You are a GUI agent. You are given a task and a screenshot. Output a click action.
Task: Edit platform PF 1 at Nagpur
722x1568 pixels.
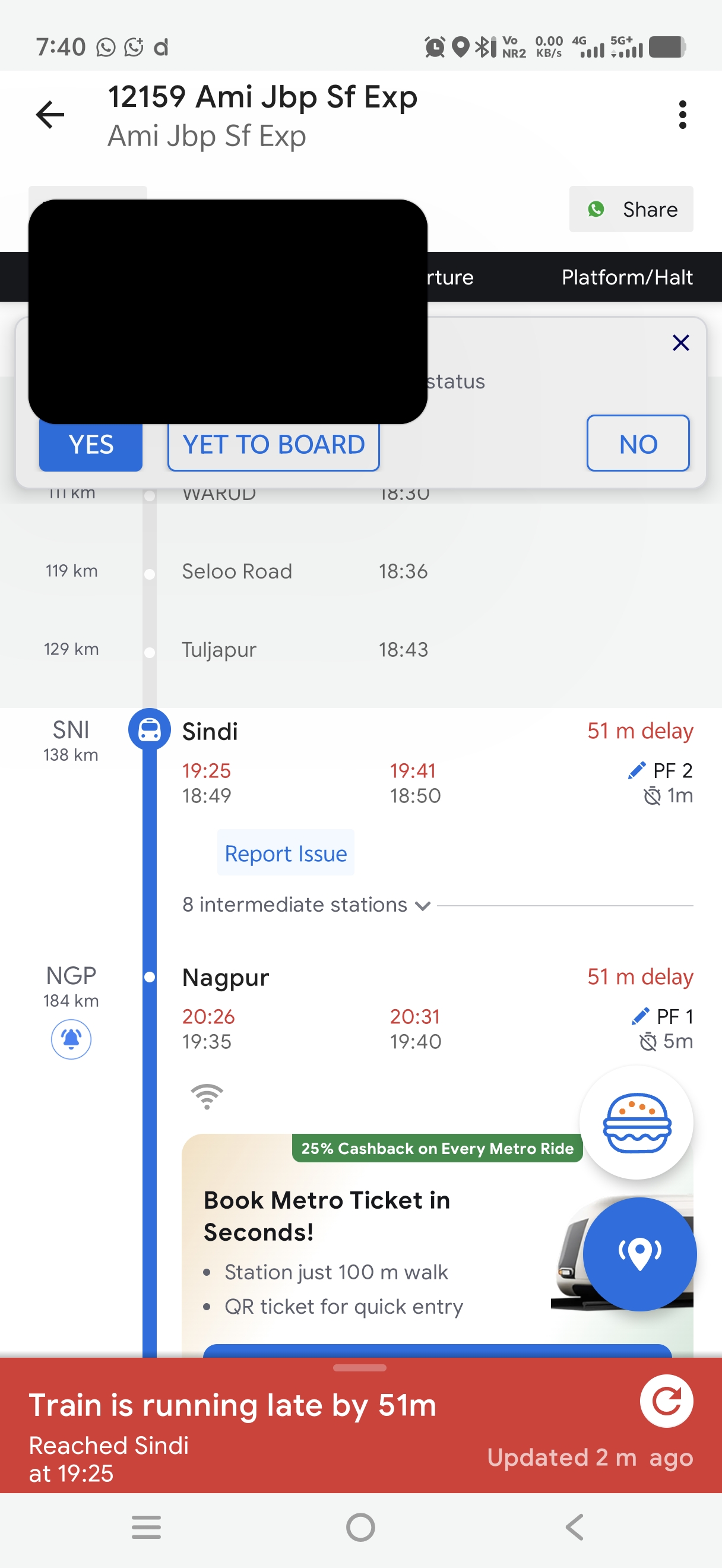[663, 1016]
